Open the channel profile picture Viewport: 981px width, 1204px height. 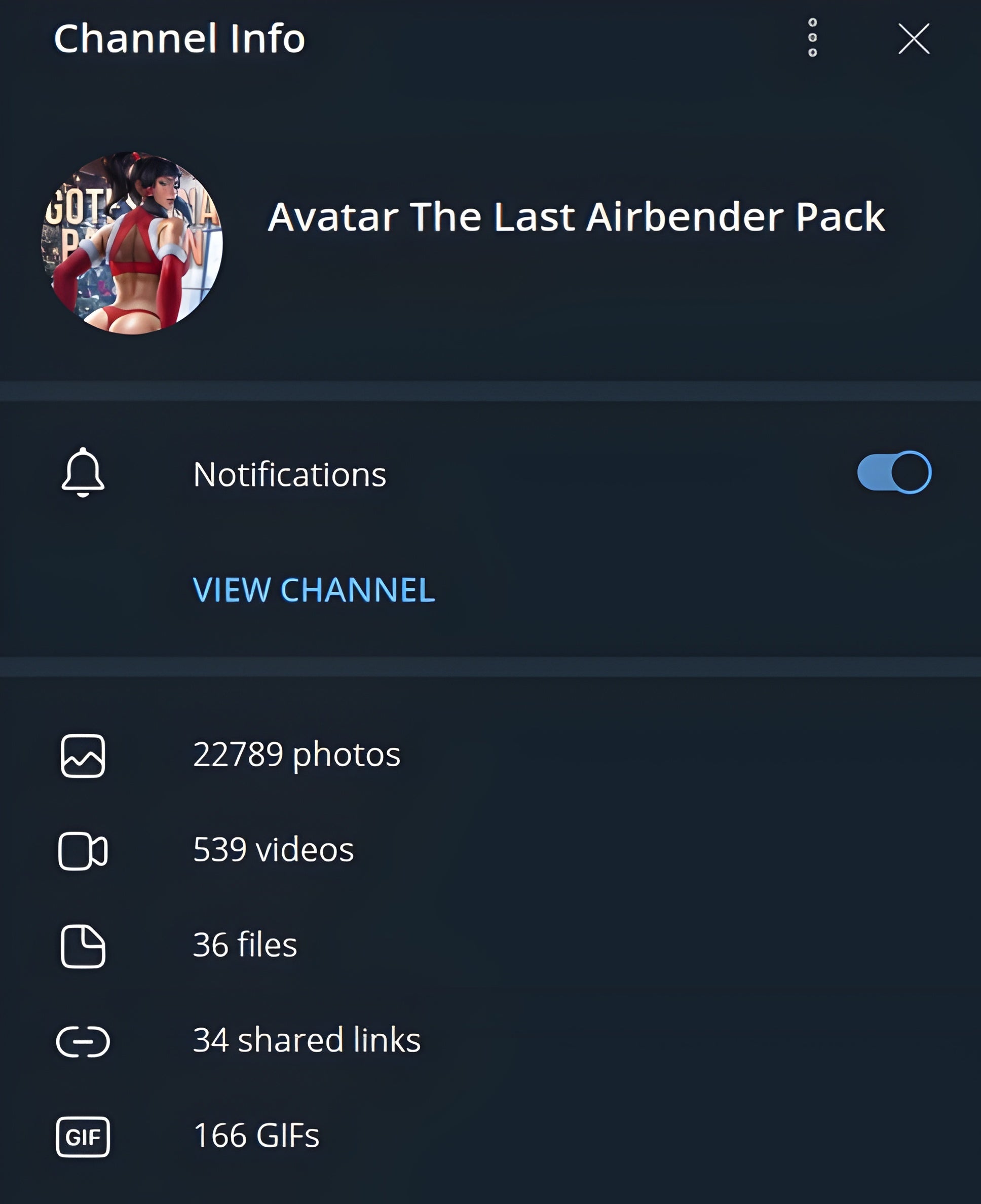point(132,243)
